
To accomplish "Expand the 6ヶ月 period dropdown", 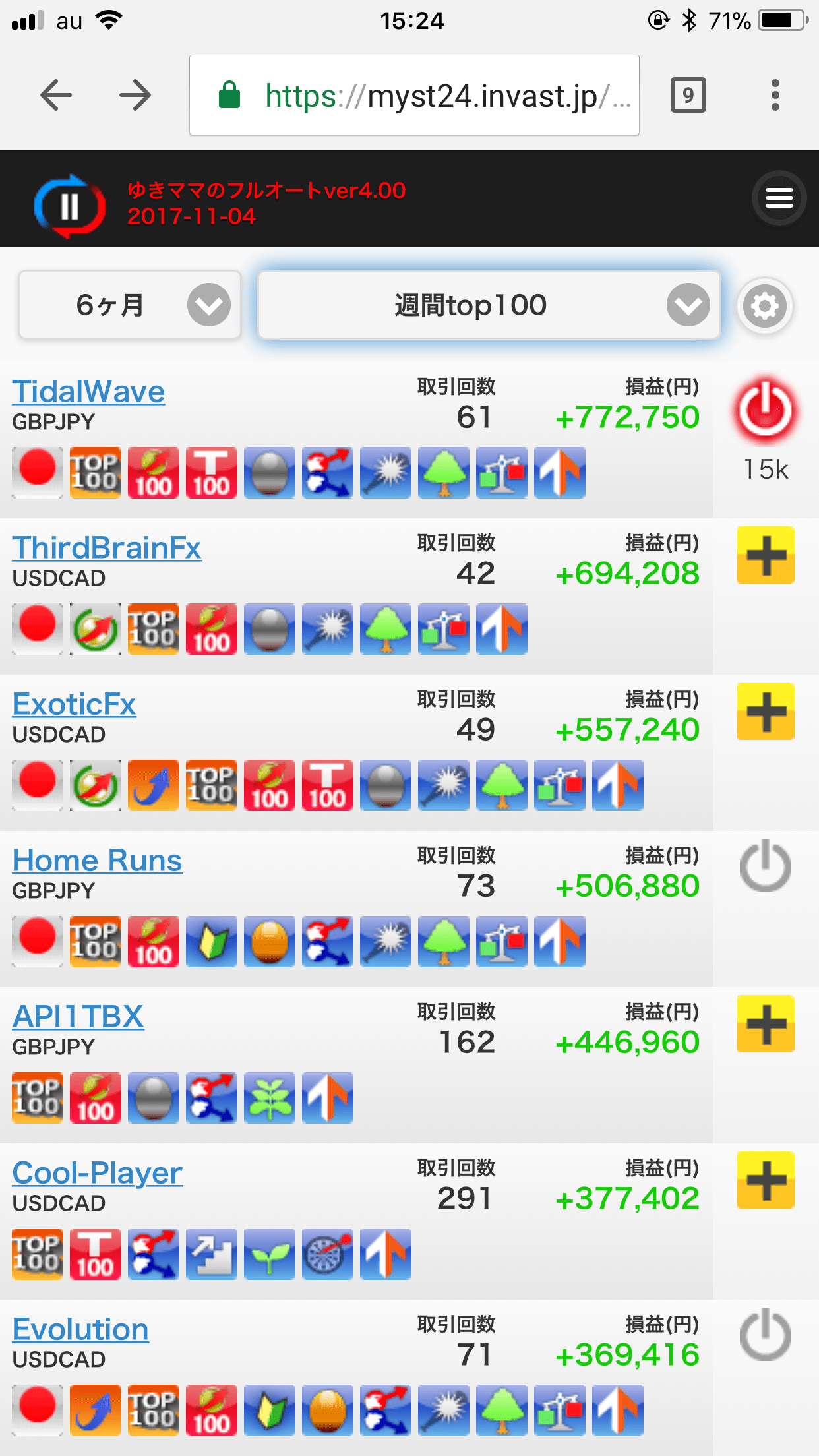I will 130,305.
